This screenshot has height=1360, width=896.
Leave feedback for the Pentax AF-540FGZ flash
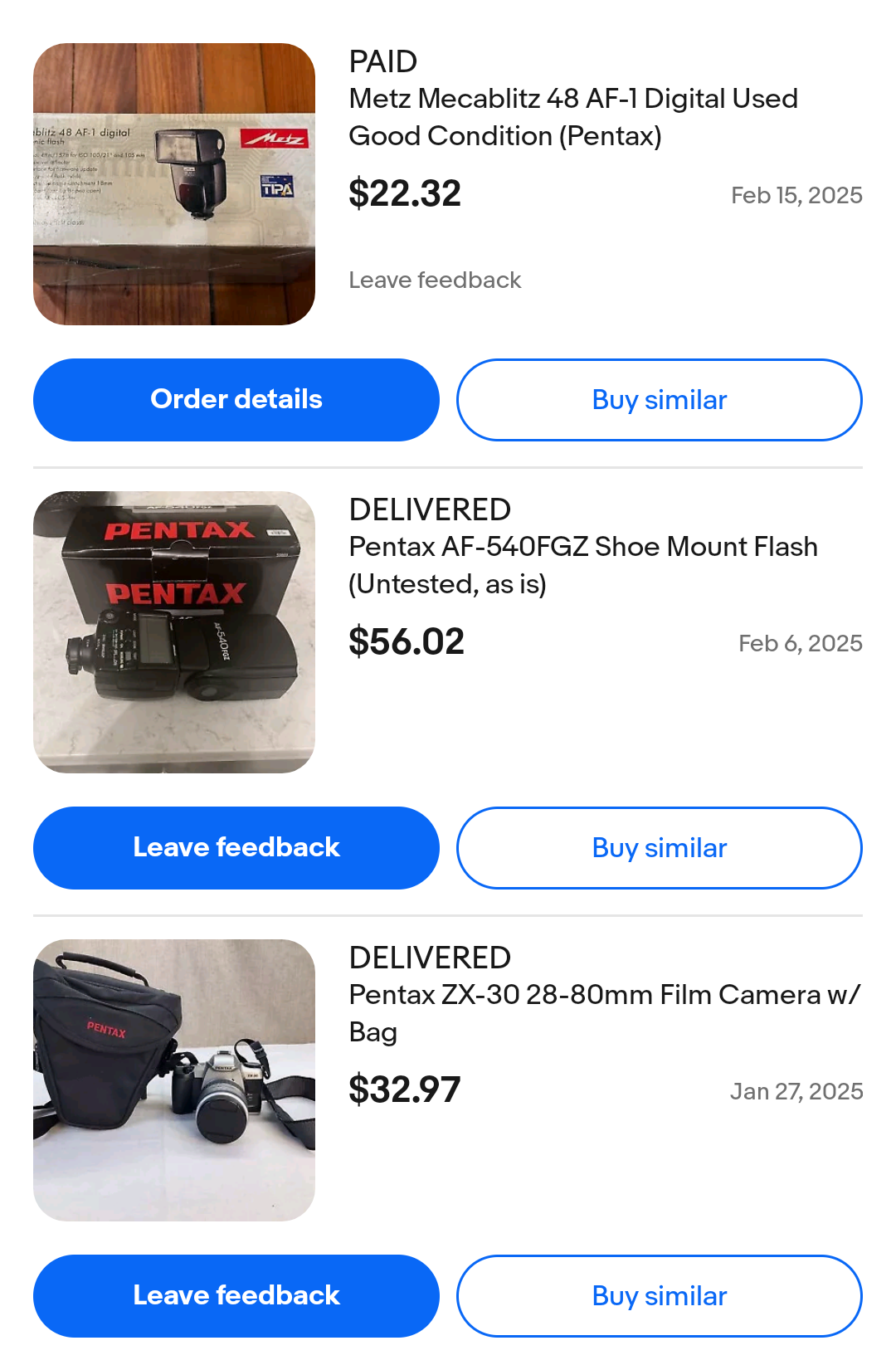(236, 848)
